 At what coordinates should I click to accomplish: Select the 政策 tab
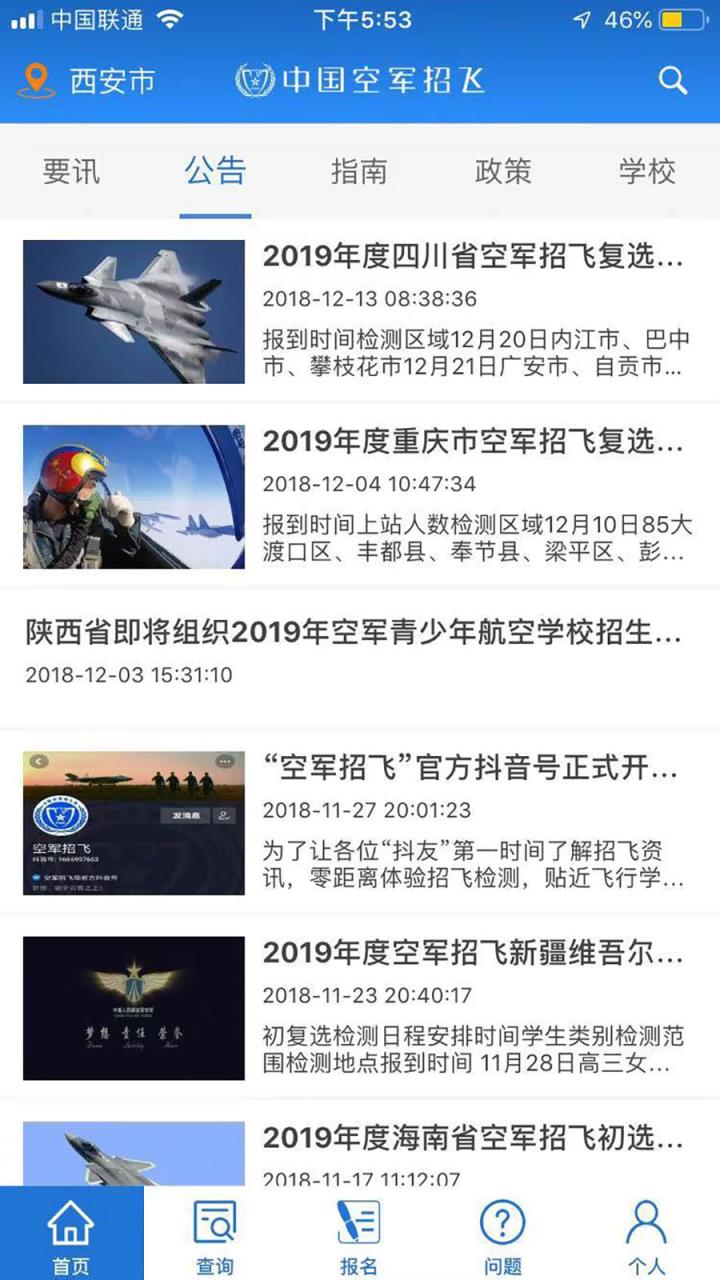(503, 172)
